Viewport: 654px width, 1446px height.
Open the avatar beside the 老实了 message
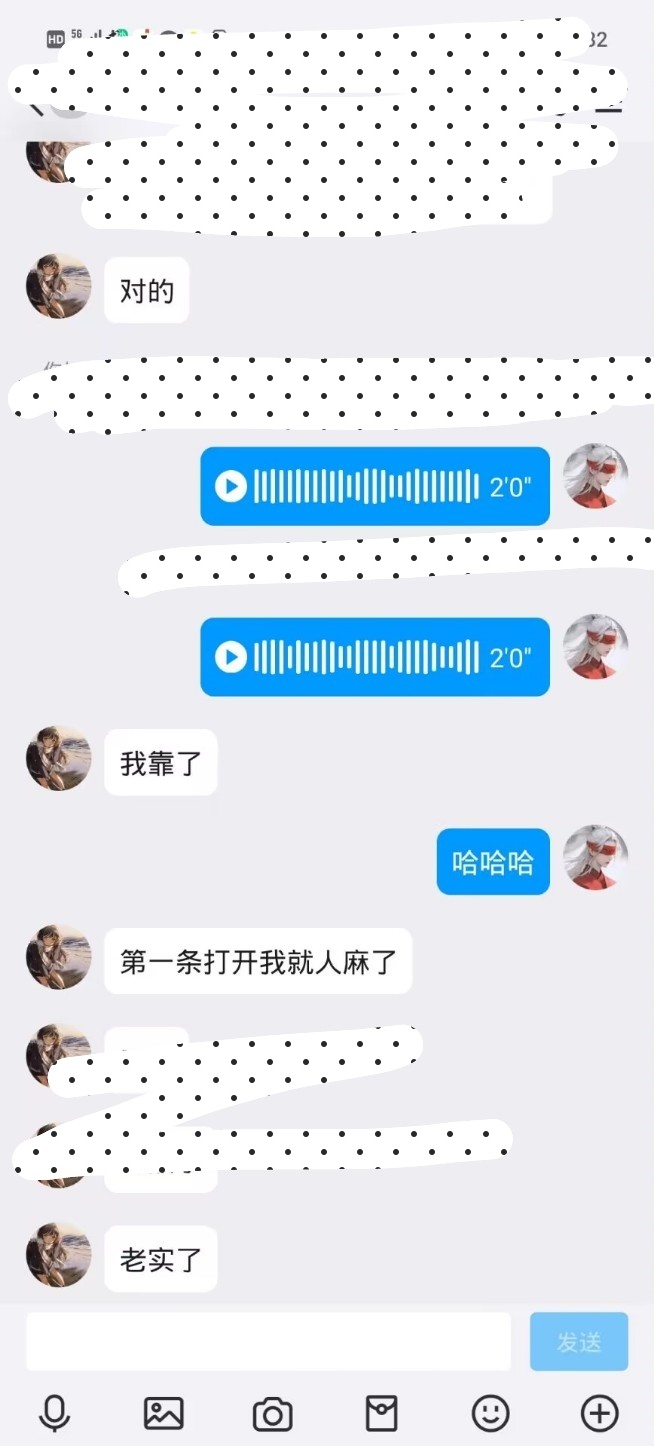58,1254
